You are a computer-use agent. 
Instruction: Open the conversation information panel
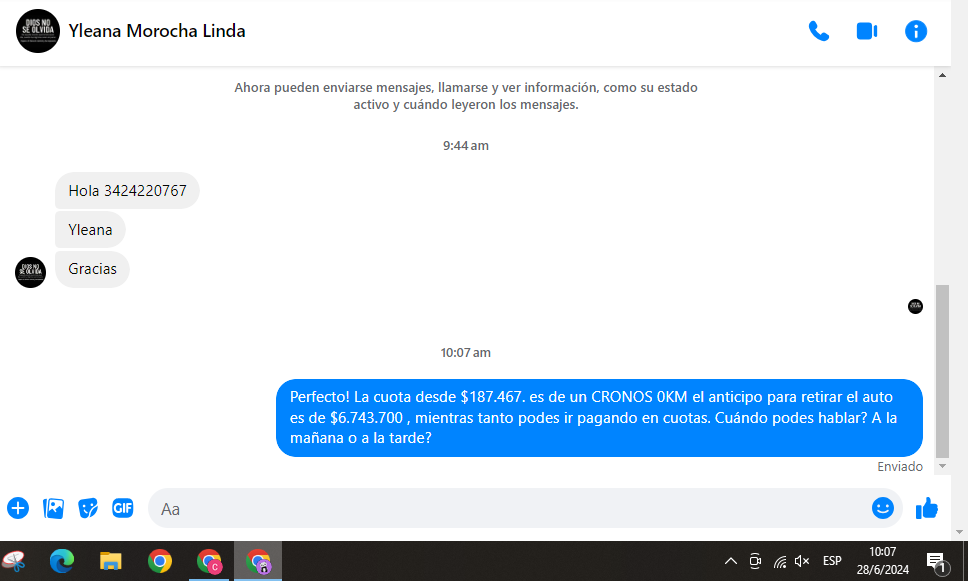click(x=915, y=31)
